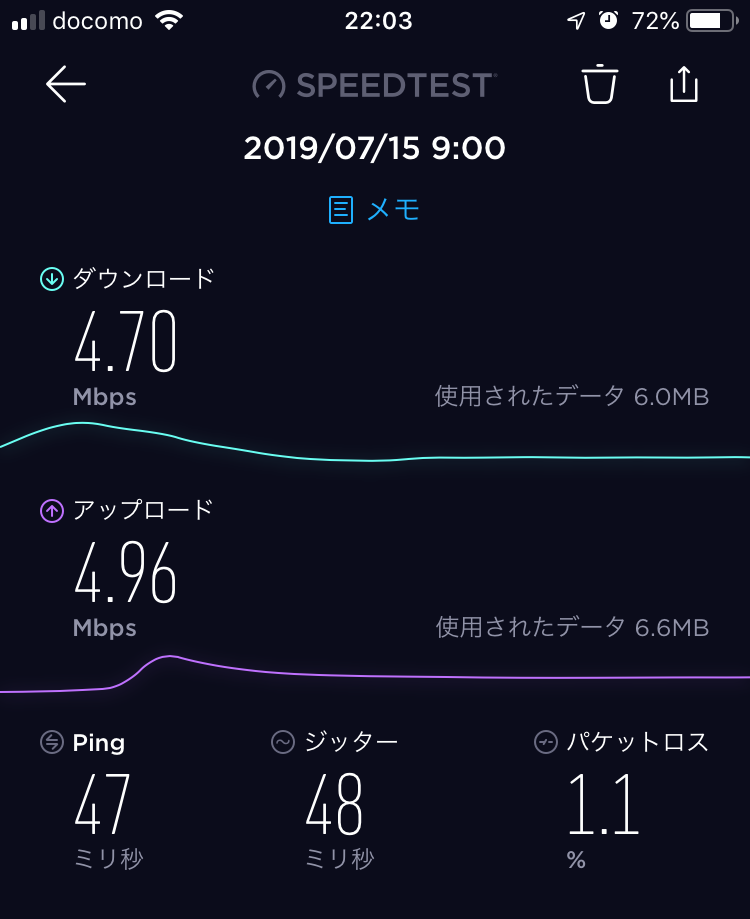Viewport: 750px width, 919px height.
Task: Tap the note icon beside メモ
Action: tap(340, 209)
